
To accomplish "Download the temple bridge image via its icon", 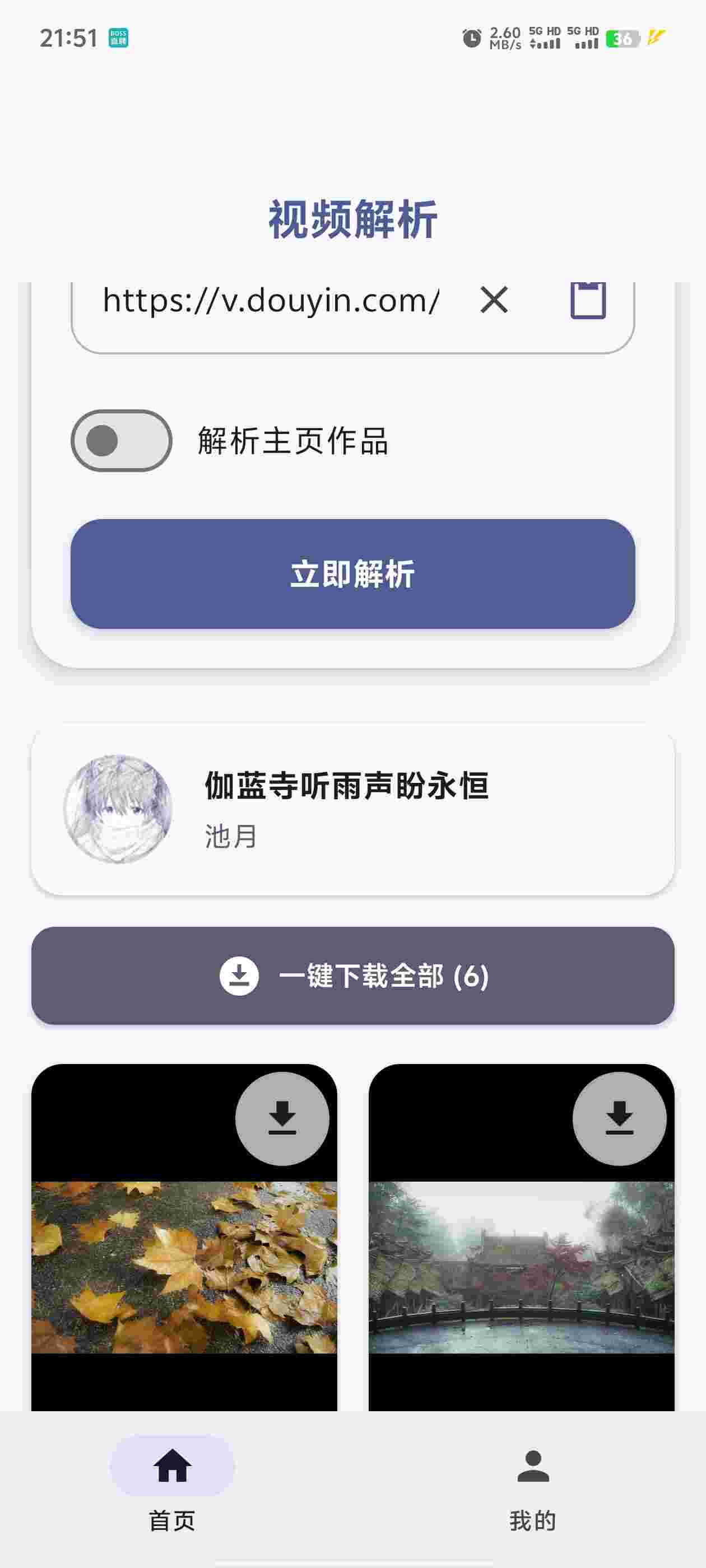I will click(619, 1120).
